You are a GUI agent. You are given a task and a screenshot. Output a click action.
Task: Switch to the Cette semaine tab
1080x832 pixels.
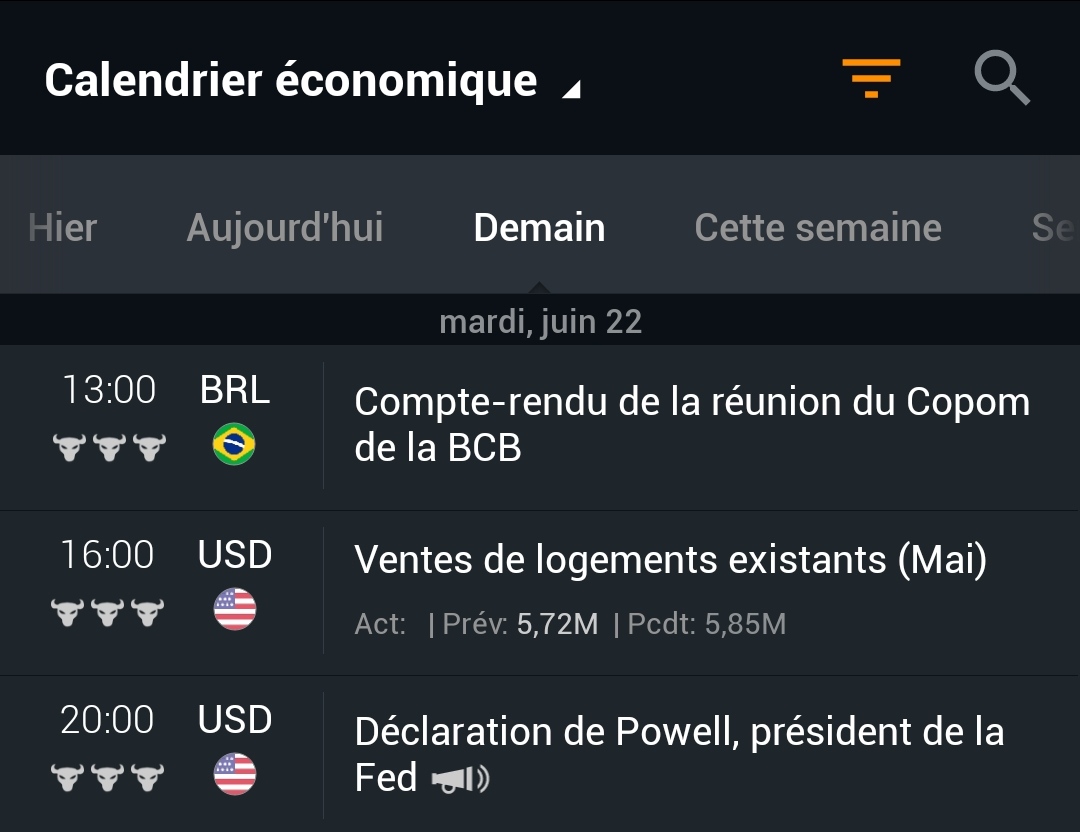(818, 228)
